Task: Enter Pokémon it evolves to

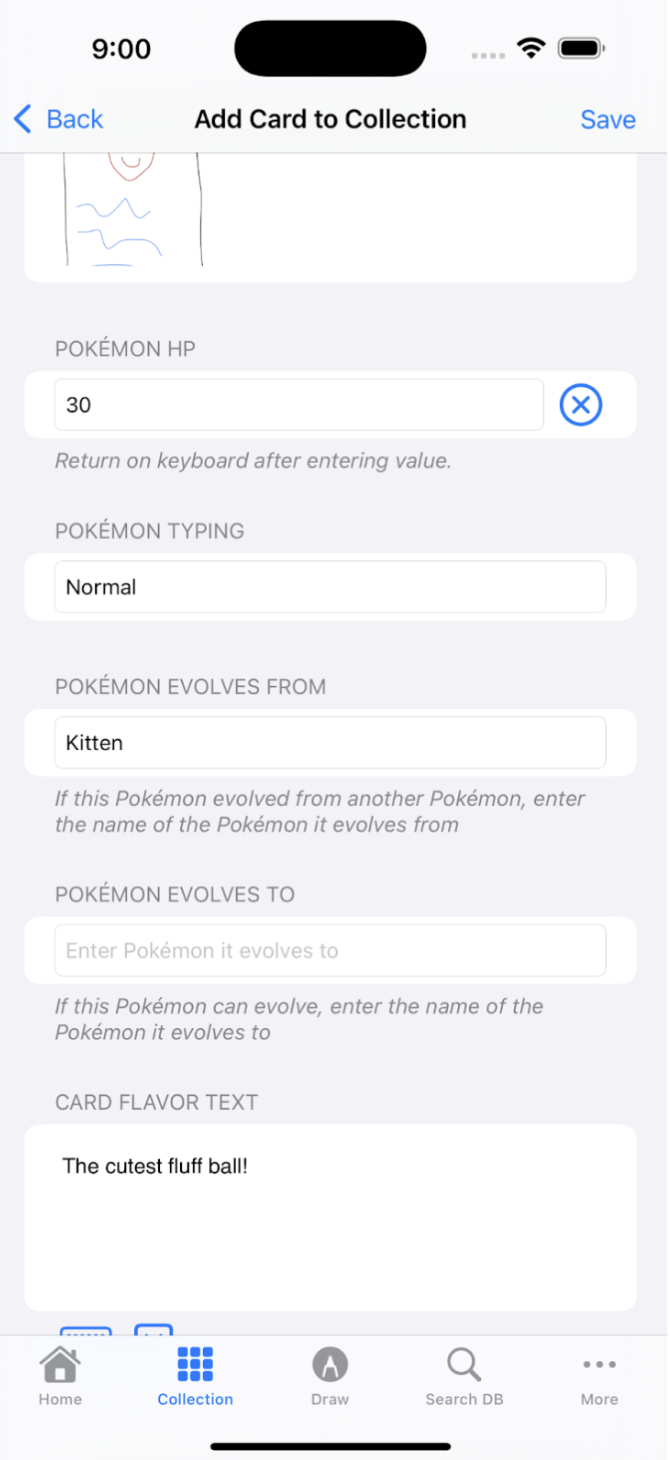Action: (330, 951)
